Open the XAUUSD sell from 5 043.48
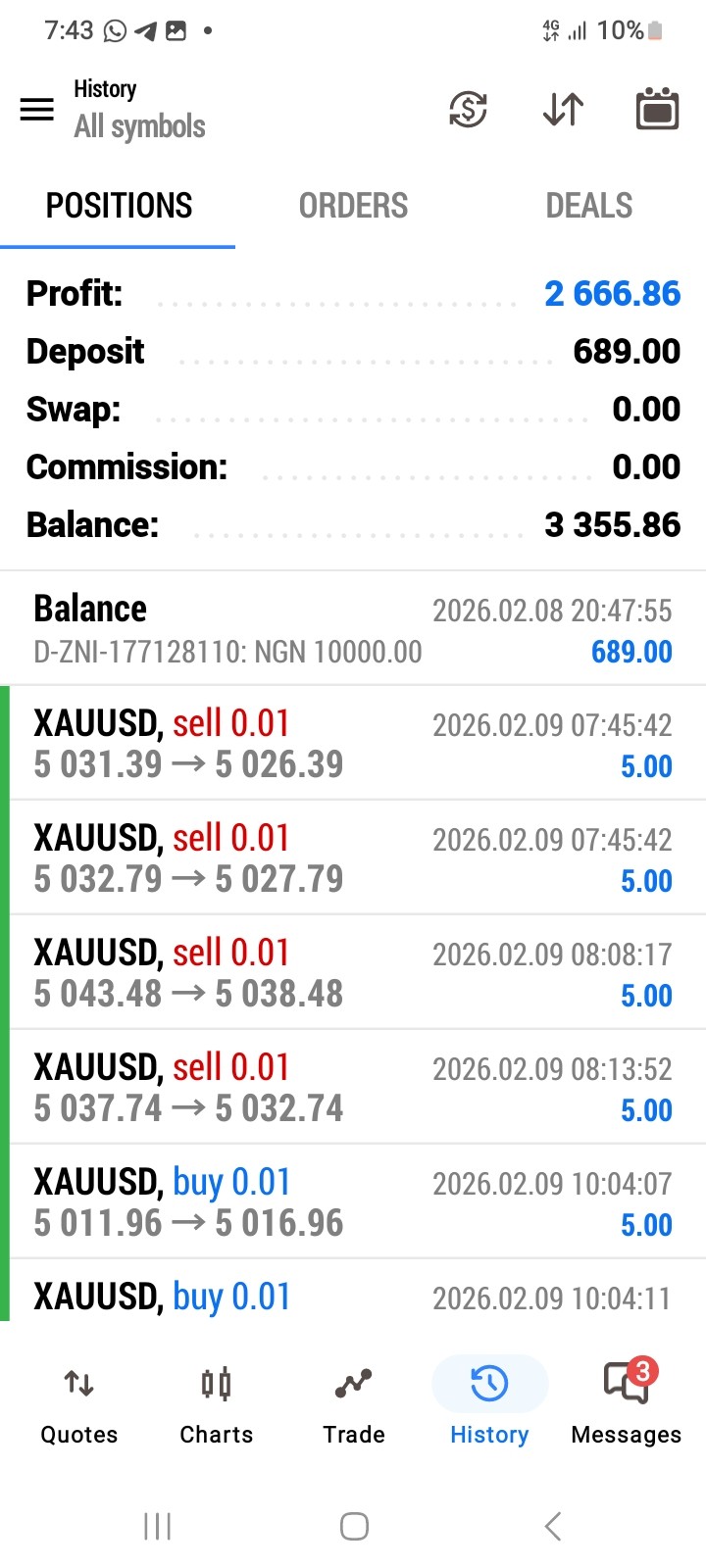The image size is (706, 1568). click(x=353, y=973)
